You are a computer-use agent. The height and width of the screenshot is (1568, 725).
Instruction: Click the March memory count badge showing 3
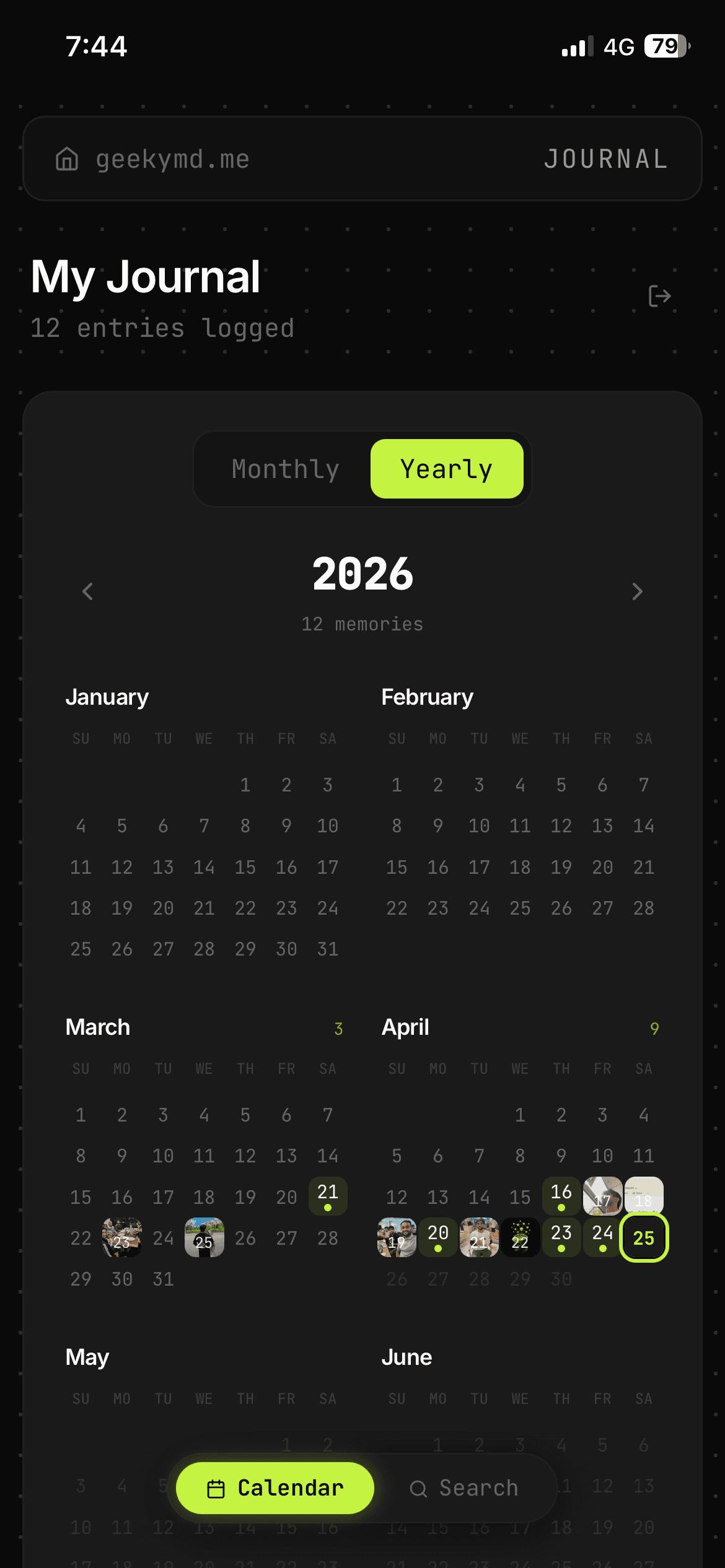(338, 1028)
